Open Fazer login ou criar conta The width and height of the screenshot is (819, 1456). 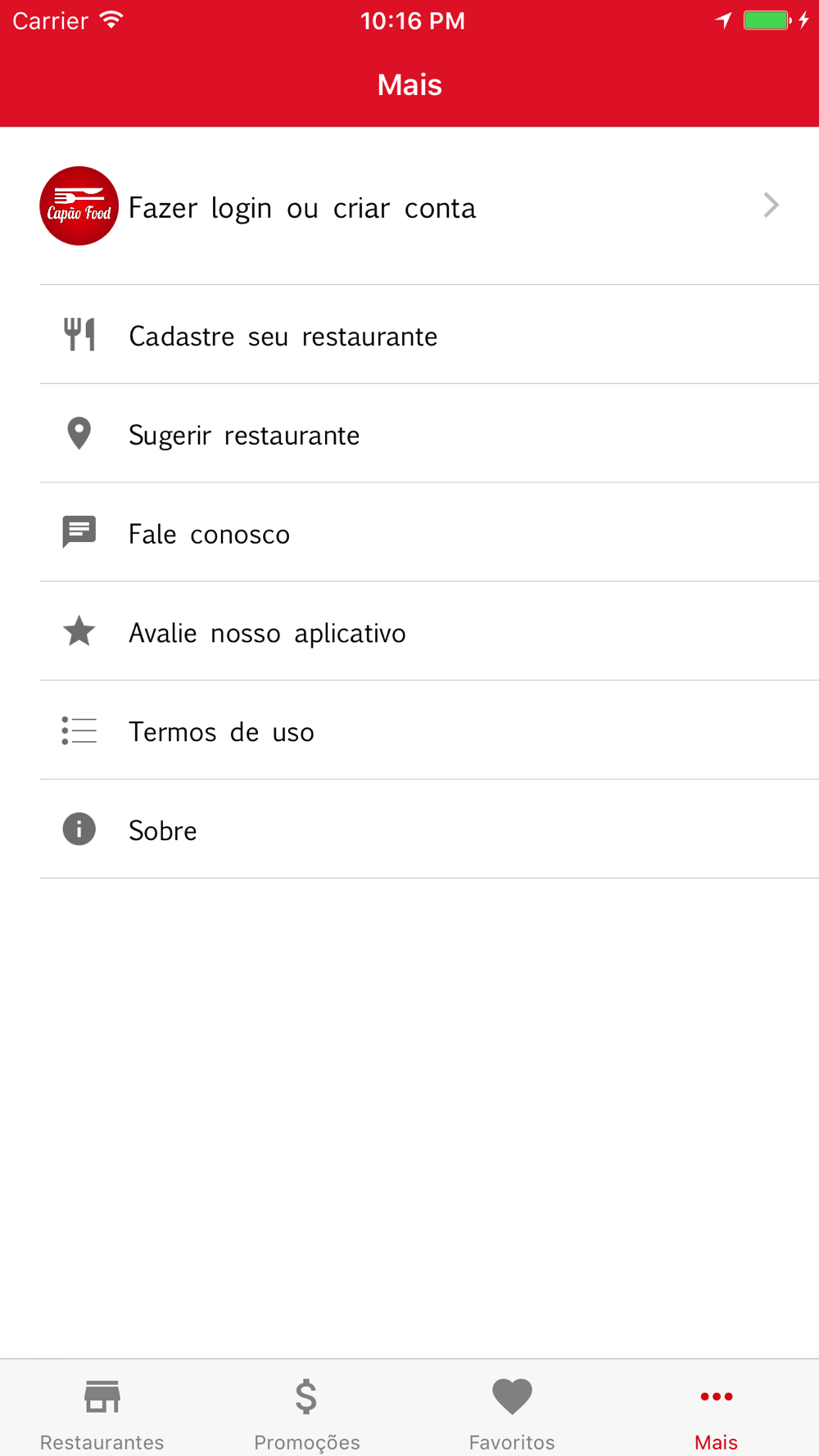click(x=409, y=206)
